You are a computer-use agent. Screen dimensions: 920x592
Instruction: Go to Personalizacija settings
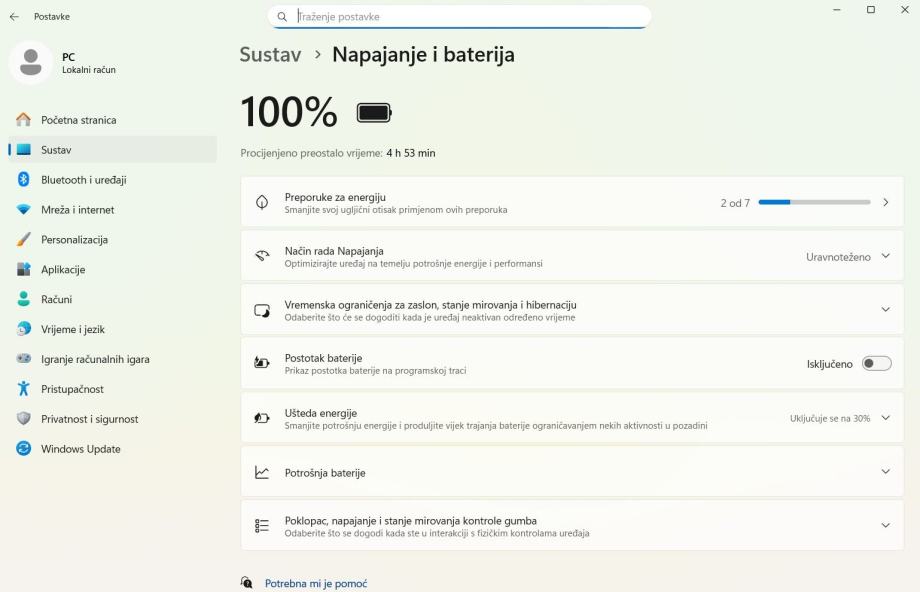[74, 240]
